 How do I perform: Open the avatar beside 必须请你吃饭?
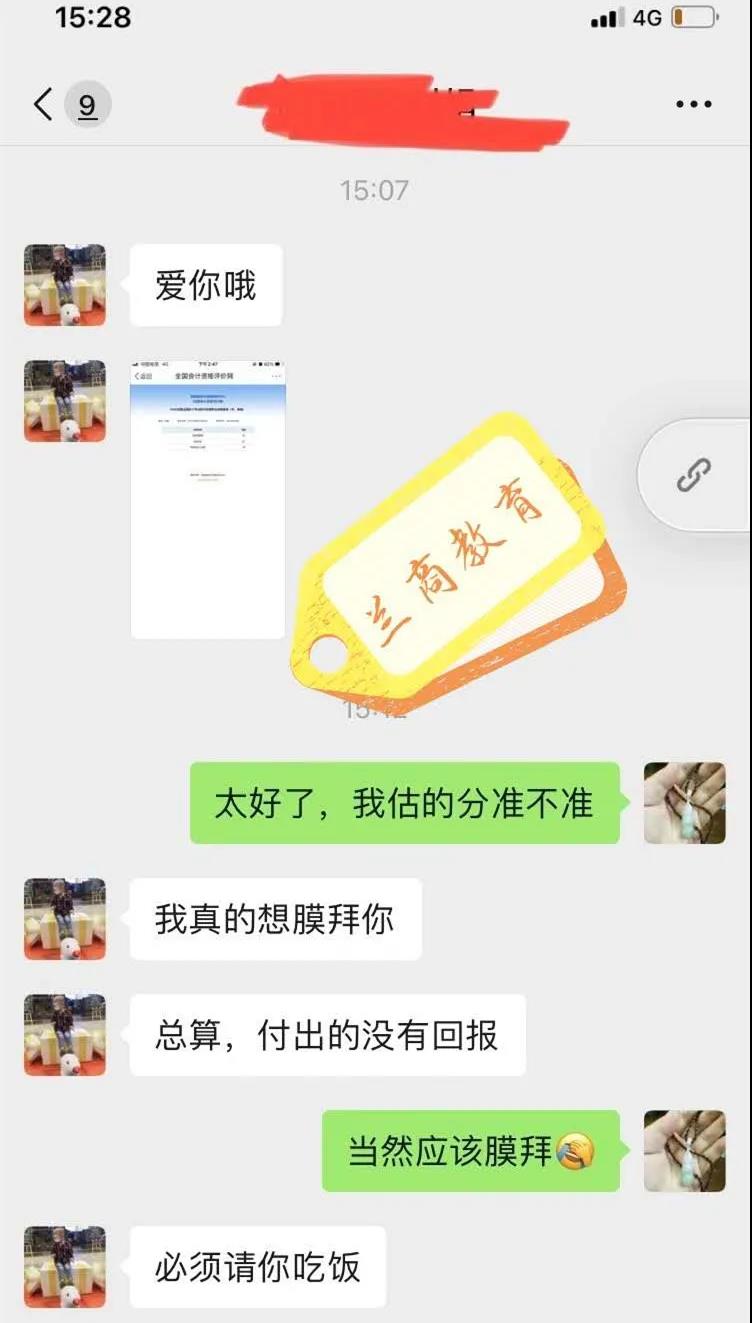click(65, 1266)
